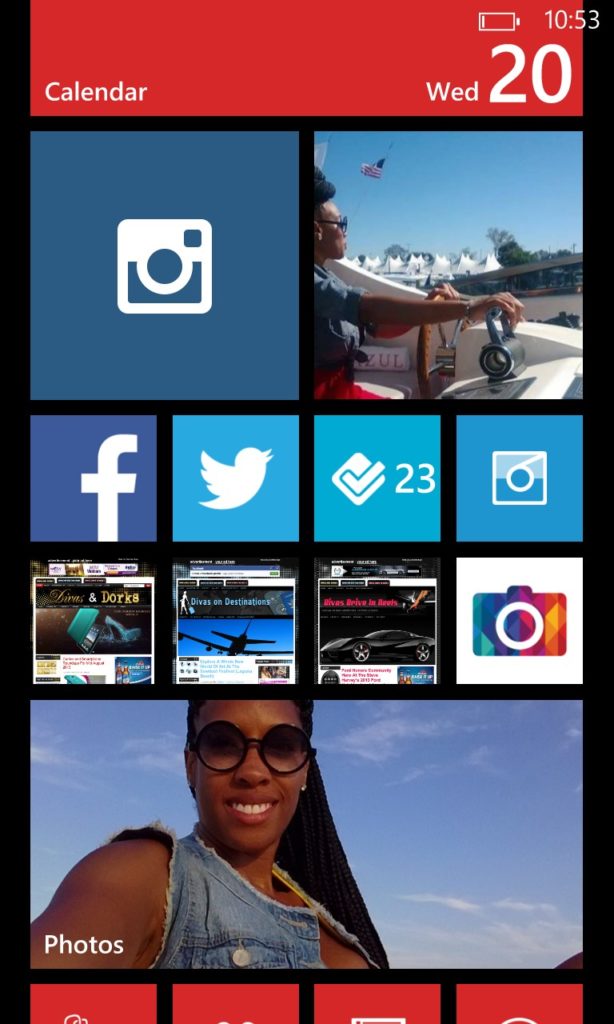Viewport: 614px width, 1024px height.
Task: Open Divas Drive in Heels pinned site
Action: pos(377,620)
